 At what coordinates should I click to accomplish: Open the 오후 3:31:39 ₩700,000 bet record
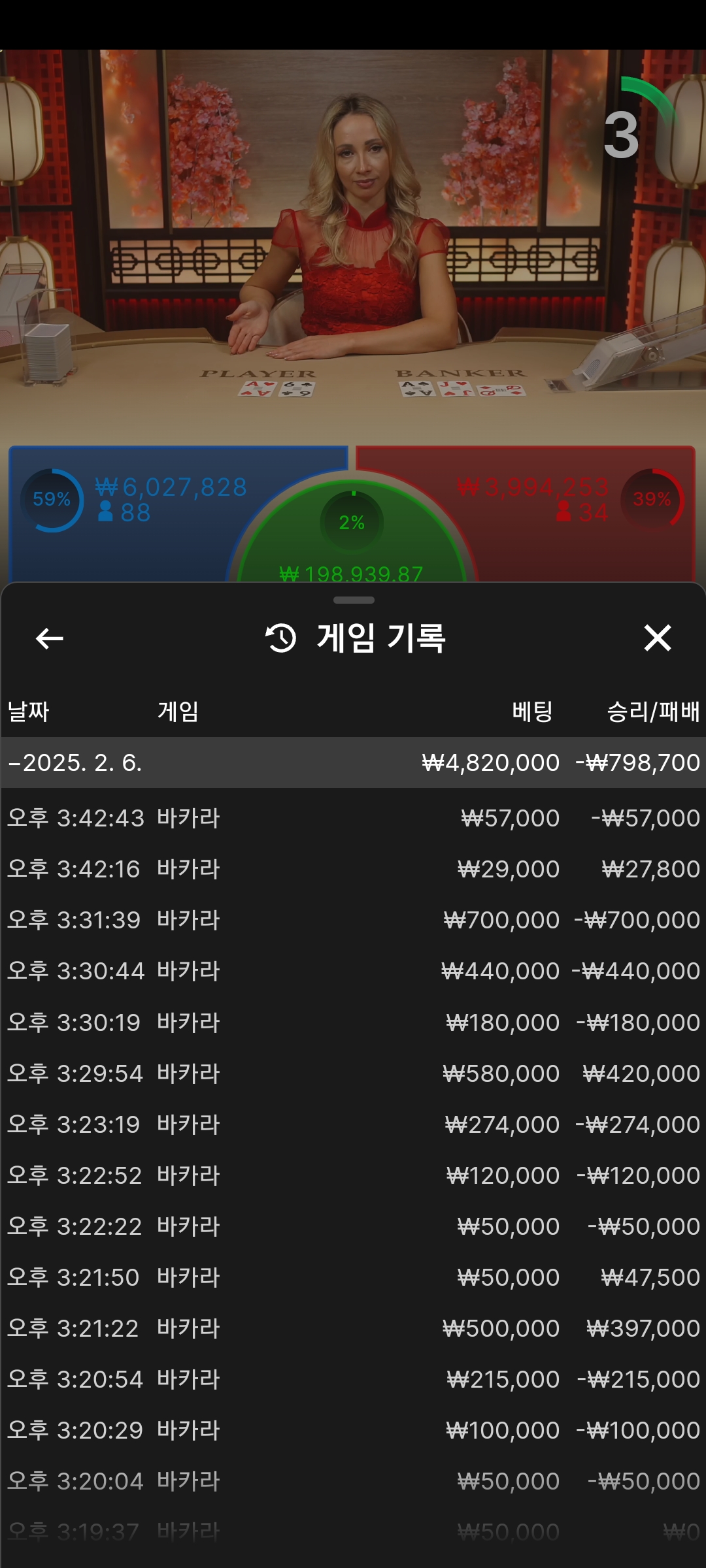[353, 920]
